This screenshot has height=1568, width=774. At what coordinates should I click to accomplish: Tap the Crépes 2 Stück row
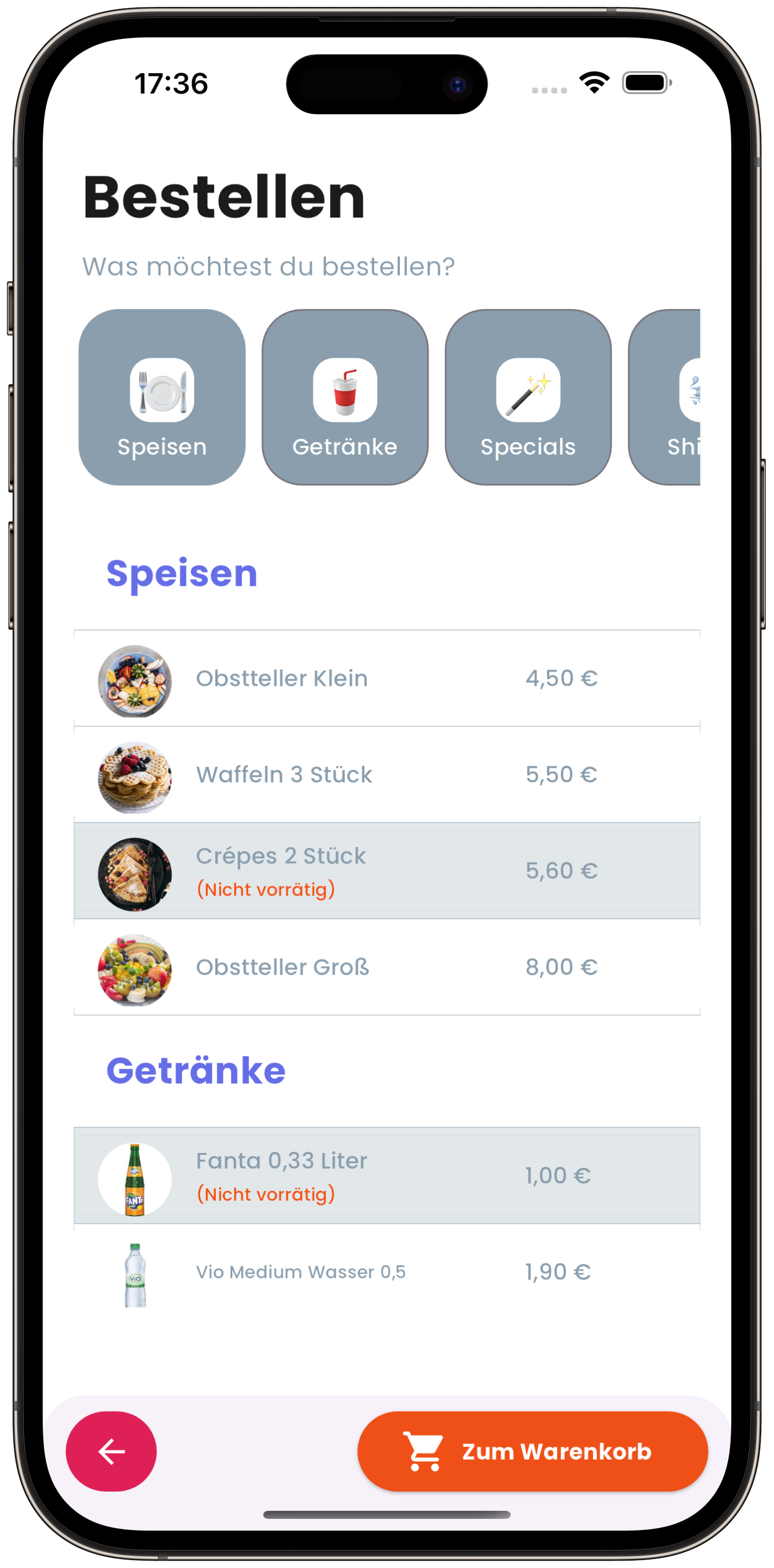coord(386,871)
